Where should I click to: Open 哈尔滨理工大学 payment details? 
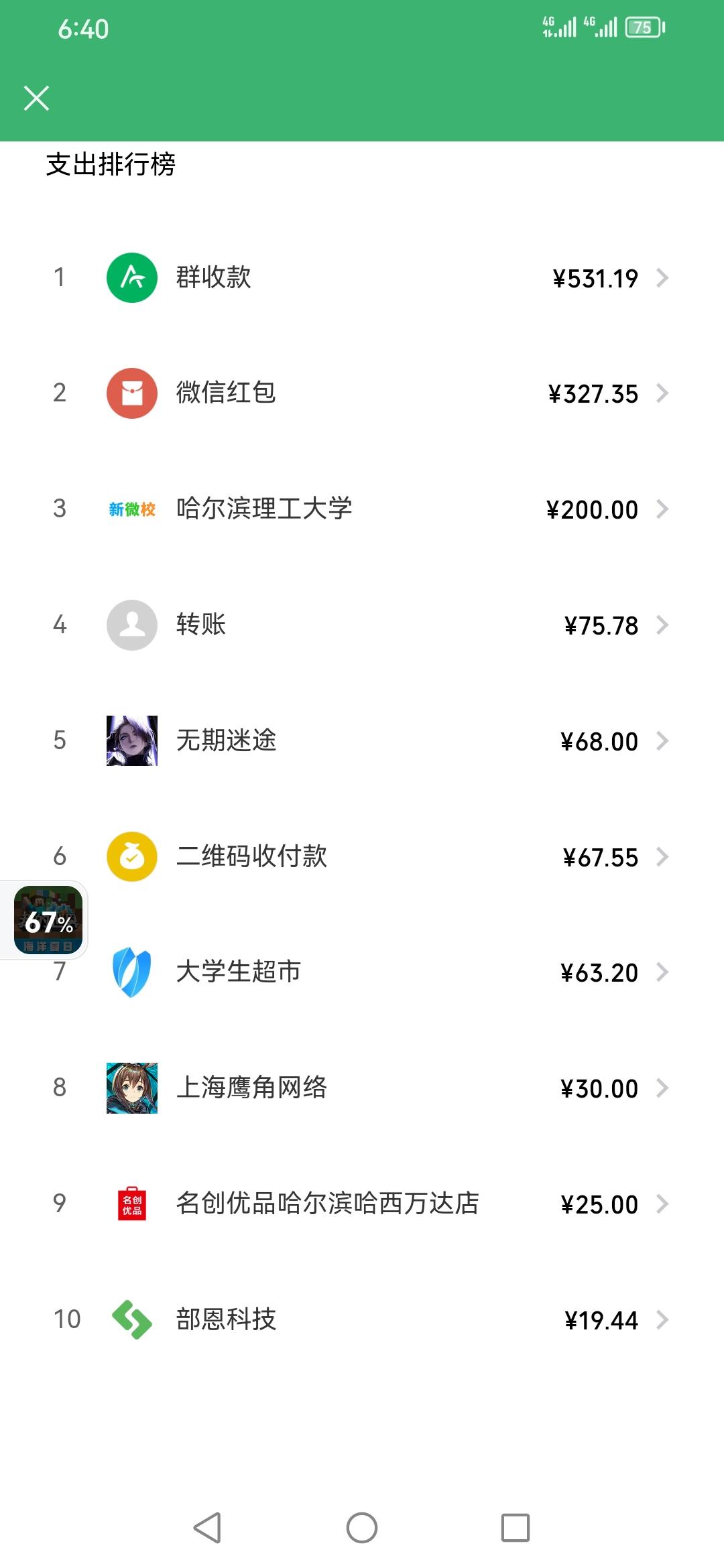[362, 509]
